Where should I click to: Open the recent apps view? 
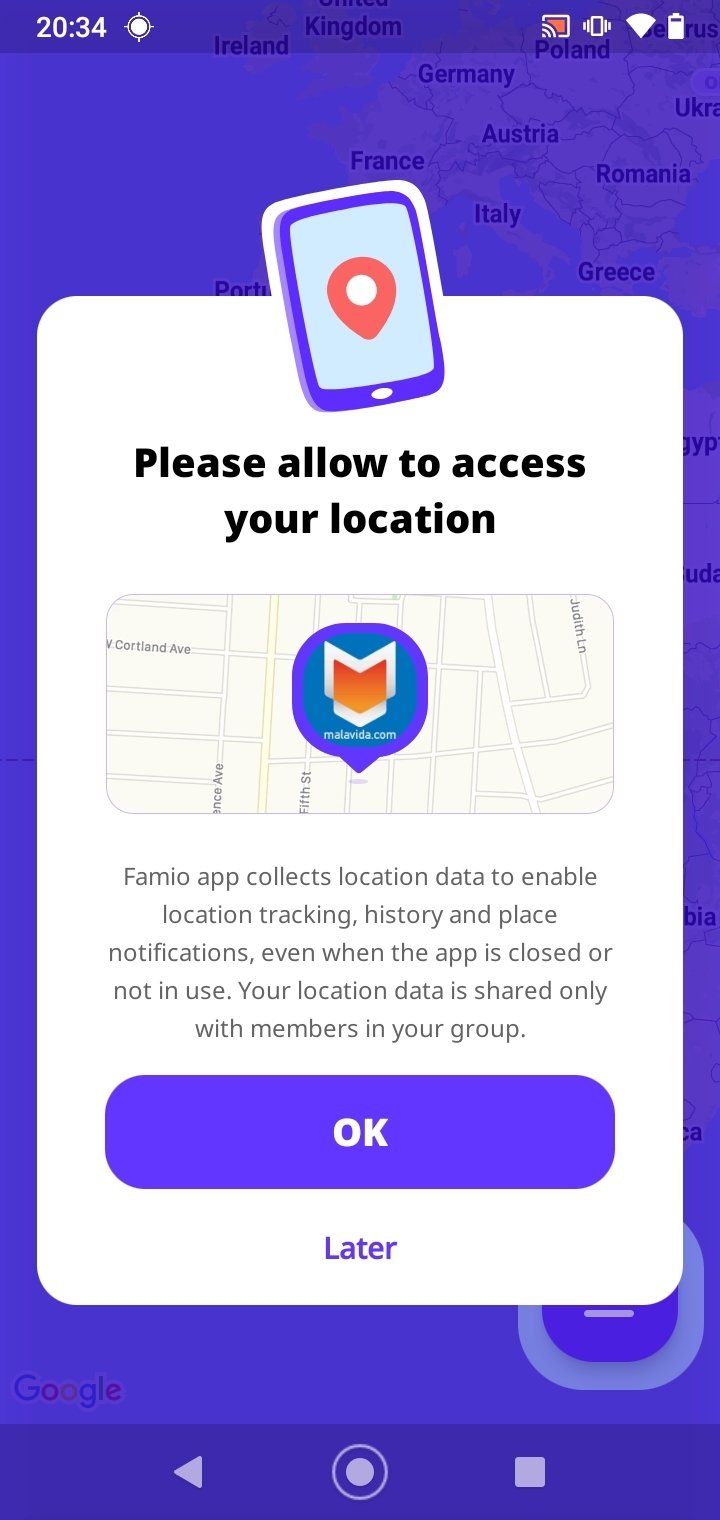click(530, 1472)
